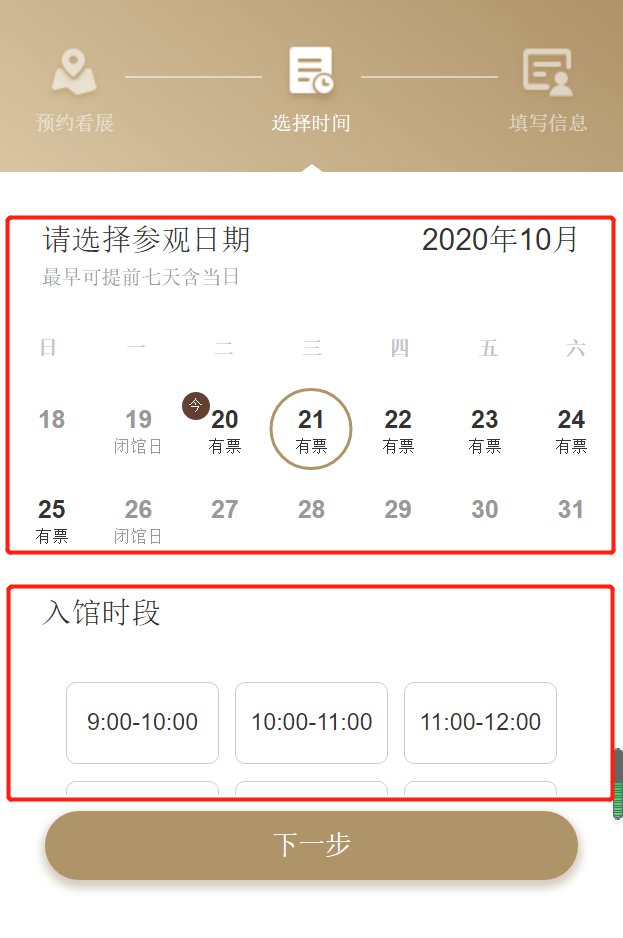Screen dimensions: 623x938
Task: Select the 9:00-10:00 entry time slot
Action: click(x=142, y=722)
